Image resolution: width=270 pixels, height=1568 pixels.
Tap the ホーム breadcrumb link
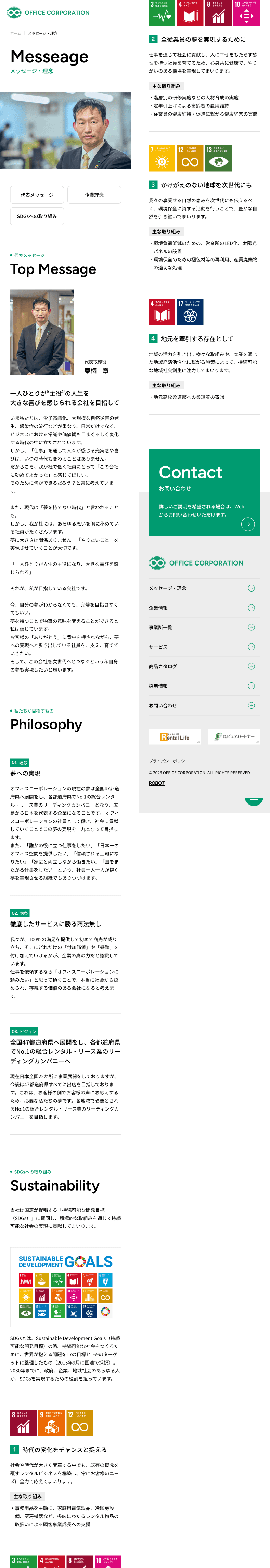(x=15, y=34)
